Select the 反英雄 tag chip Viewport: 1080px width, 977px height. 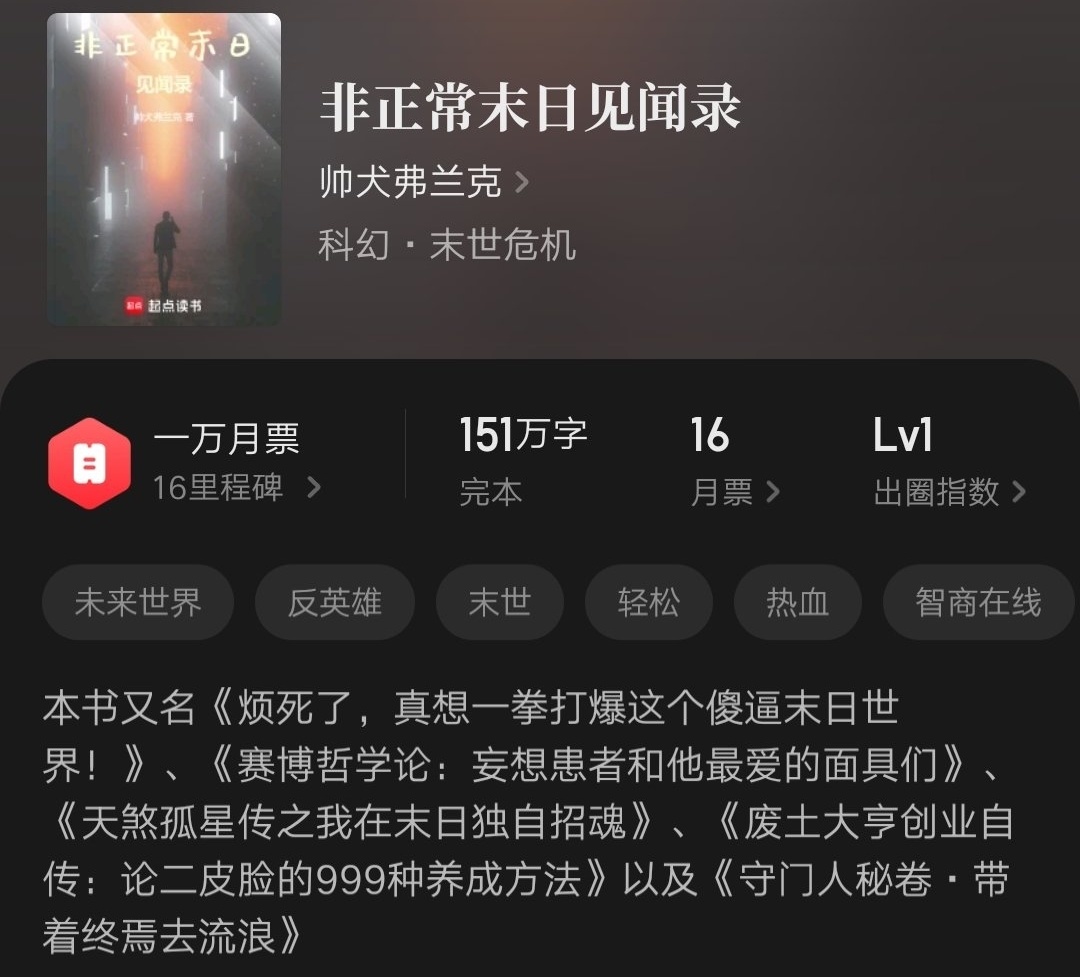coord(334,602)
